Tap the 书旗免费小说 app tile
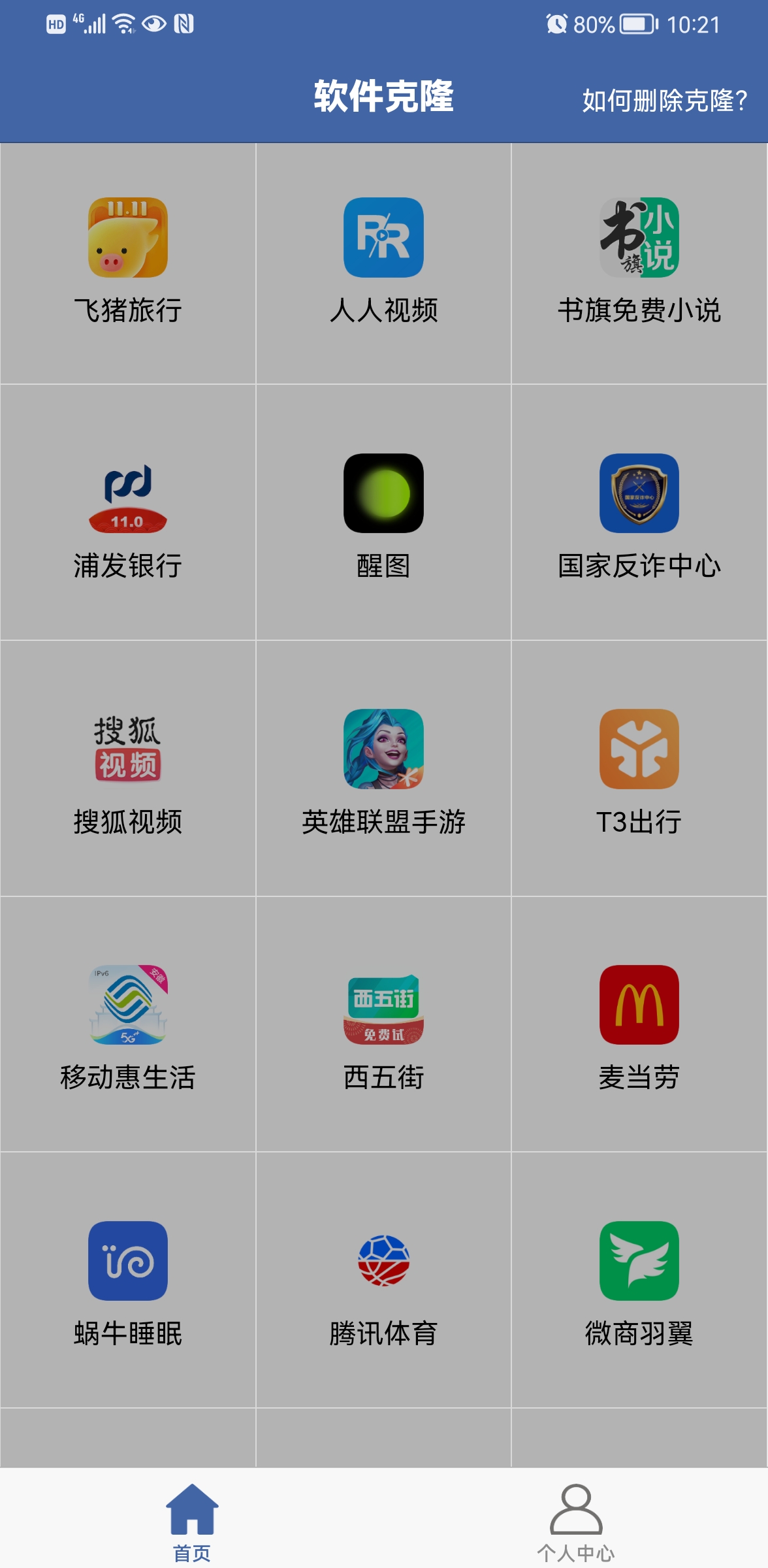This screenshot has width=768, height=1568. point(639,263)
